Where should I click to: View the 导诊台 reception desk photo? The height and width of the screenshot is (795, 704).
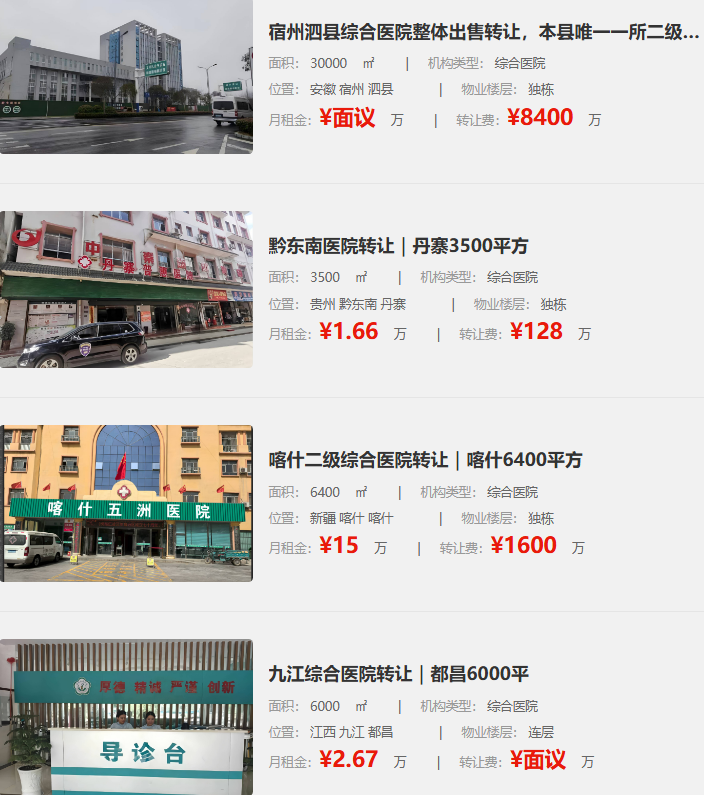[x=126, y=717]
